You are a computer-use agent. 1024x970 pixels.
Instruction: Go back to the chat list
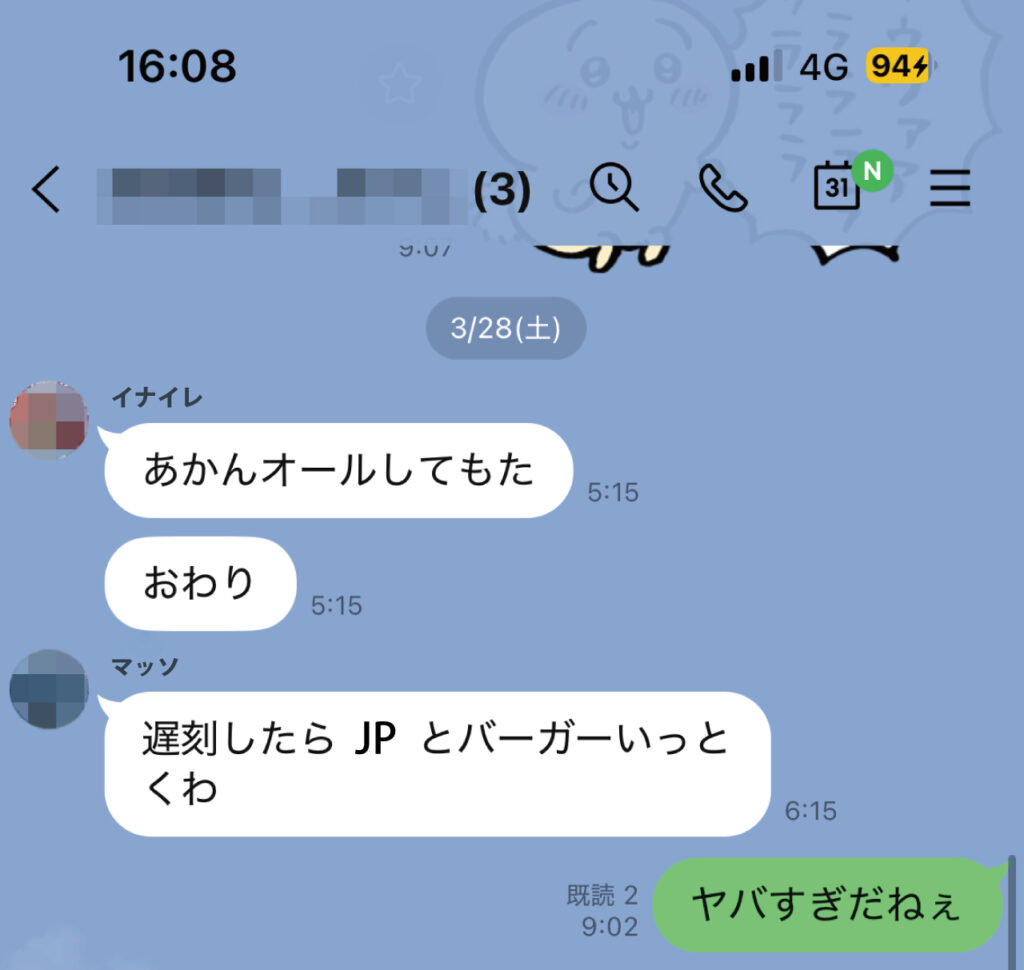point(46,189)
